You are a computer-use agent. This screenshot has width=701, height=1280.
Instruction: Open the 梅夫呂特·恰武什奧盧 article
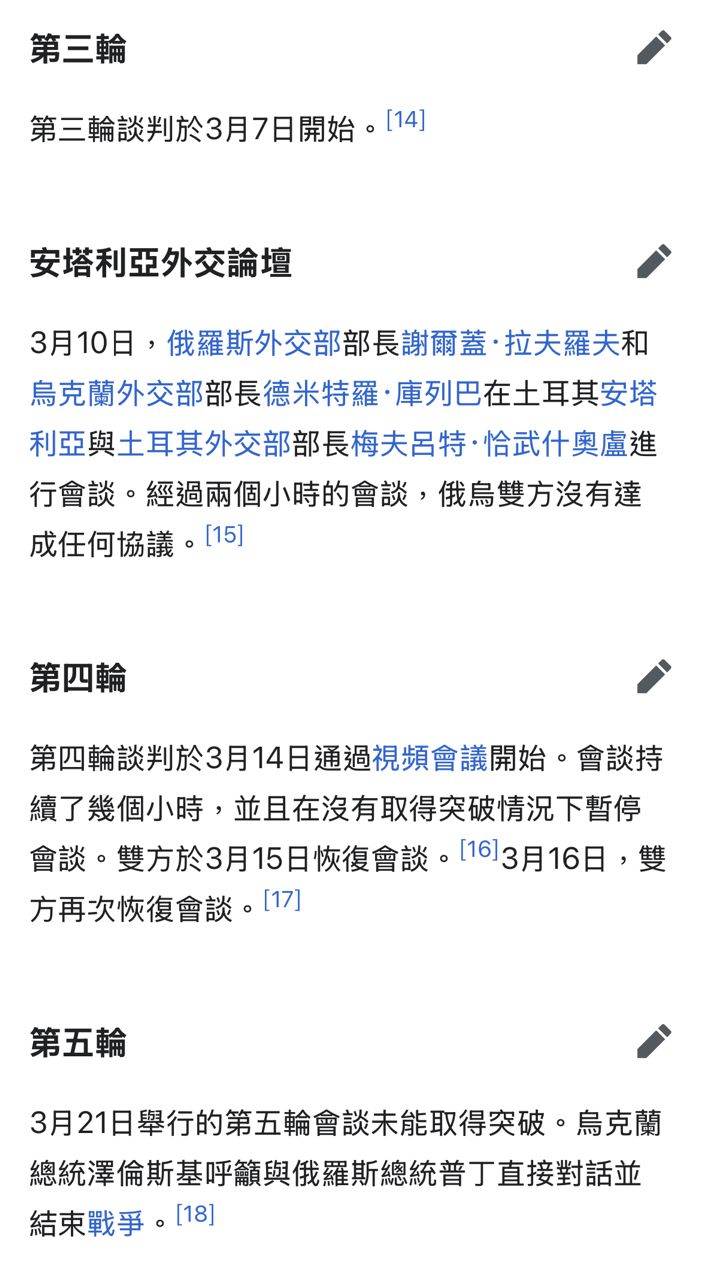pyautogui.click(x=489, y=444)
